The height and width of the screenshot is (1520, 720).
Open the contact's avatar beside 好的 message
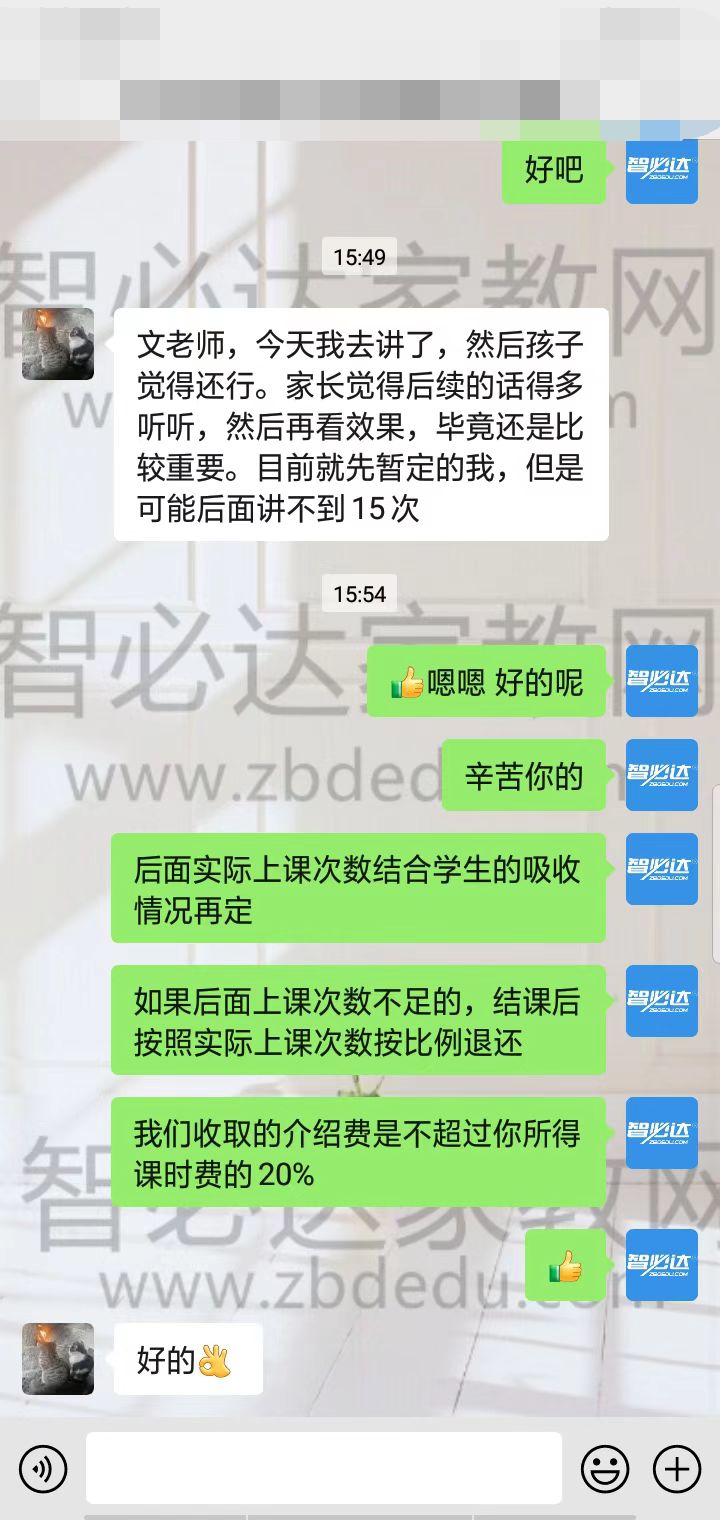tap(58, 1359)
